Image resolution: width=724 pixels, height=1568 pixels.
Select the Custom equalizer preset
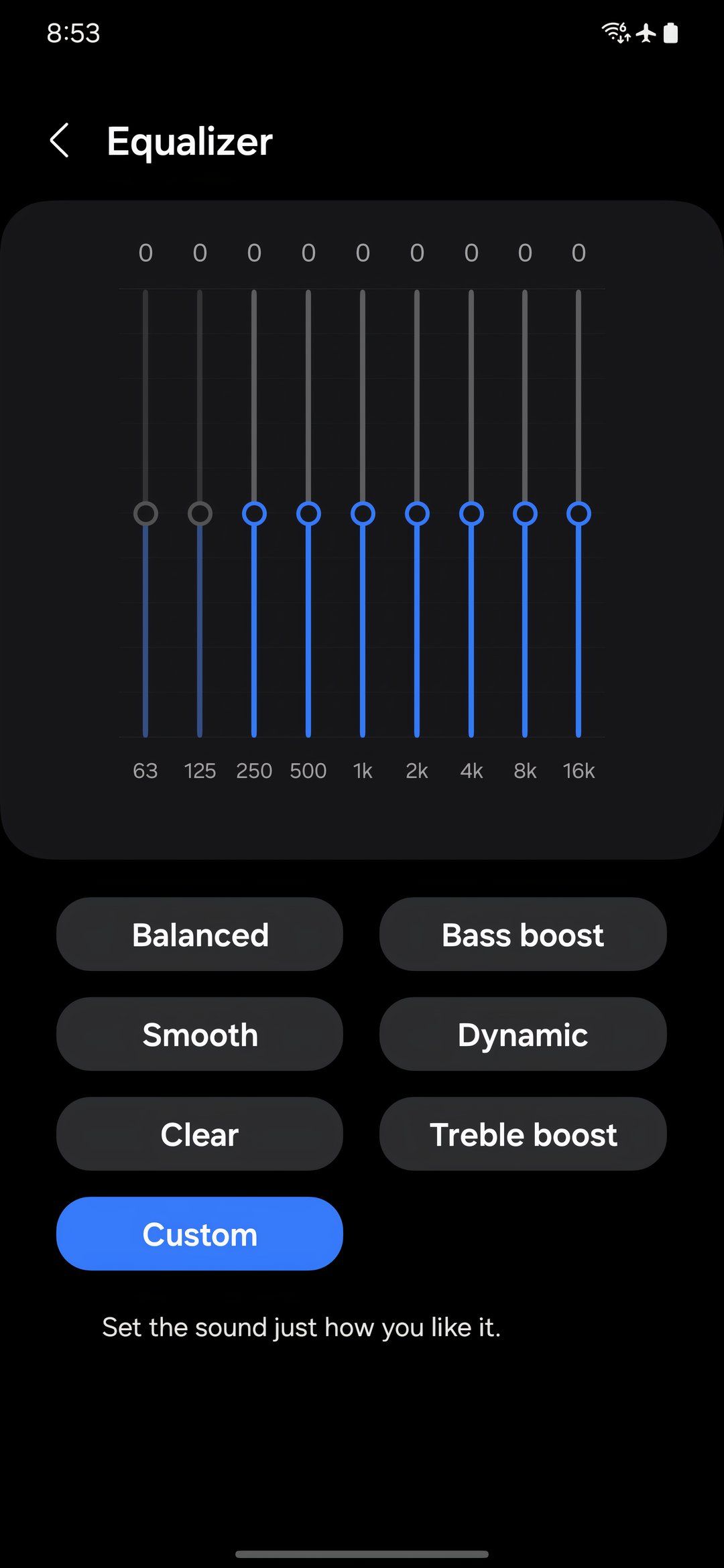coord(200,1234)
